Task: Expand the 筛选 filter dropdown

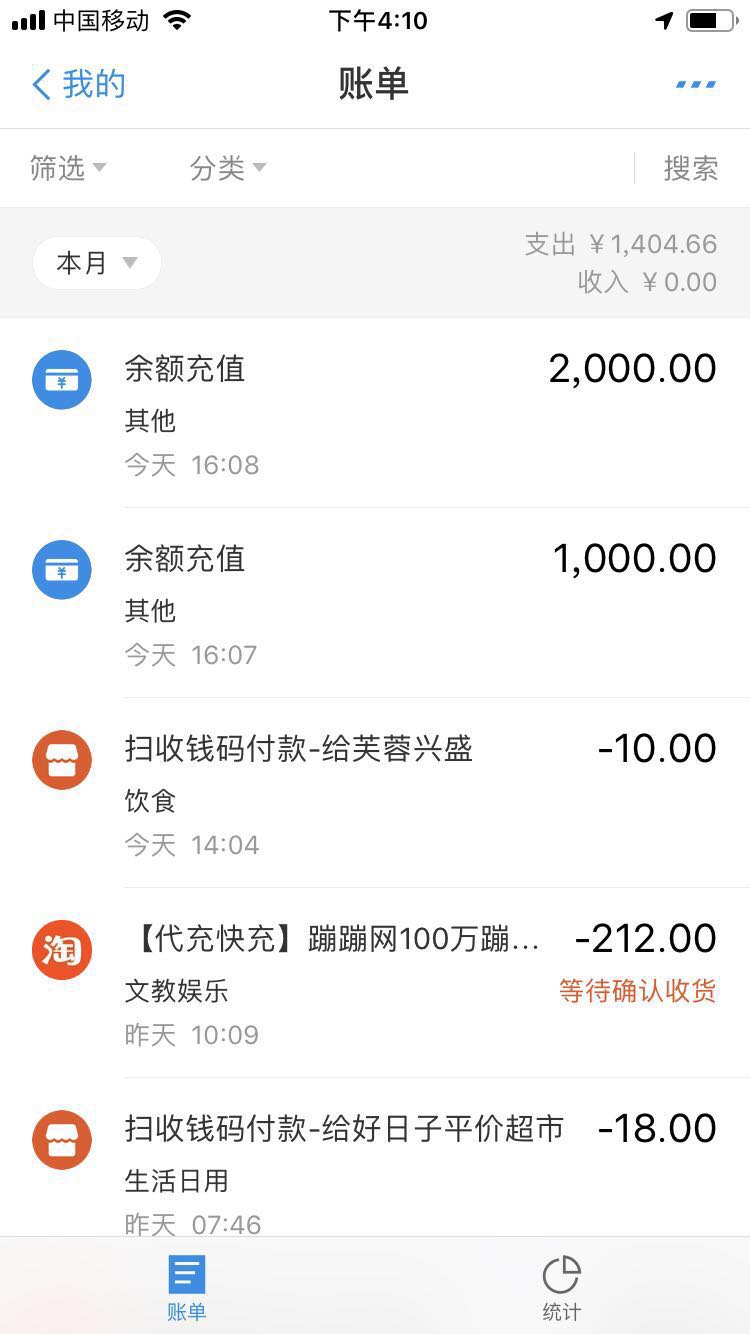Action: (x=68, y=168)
